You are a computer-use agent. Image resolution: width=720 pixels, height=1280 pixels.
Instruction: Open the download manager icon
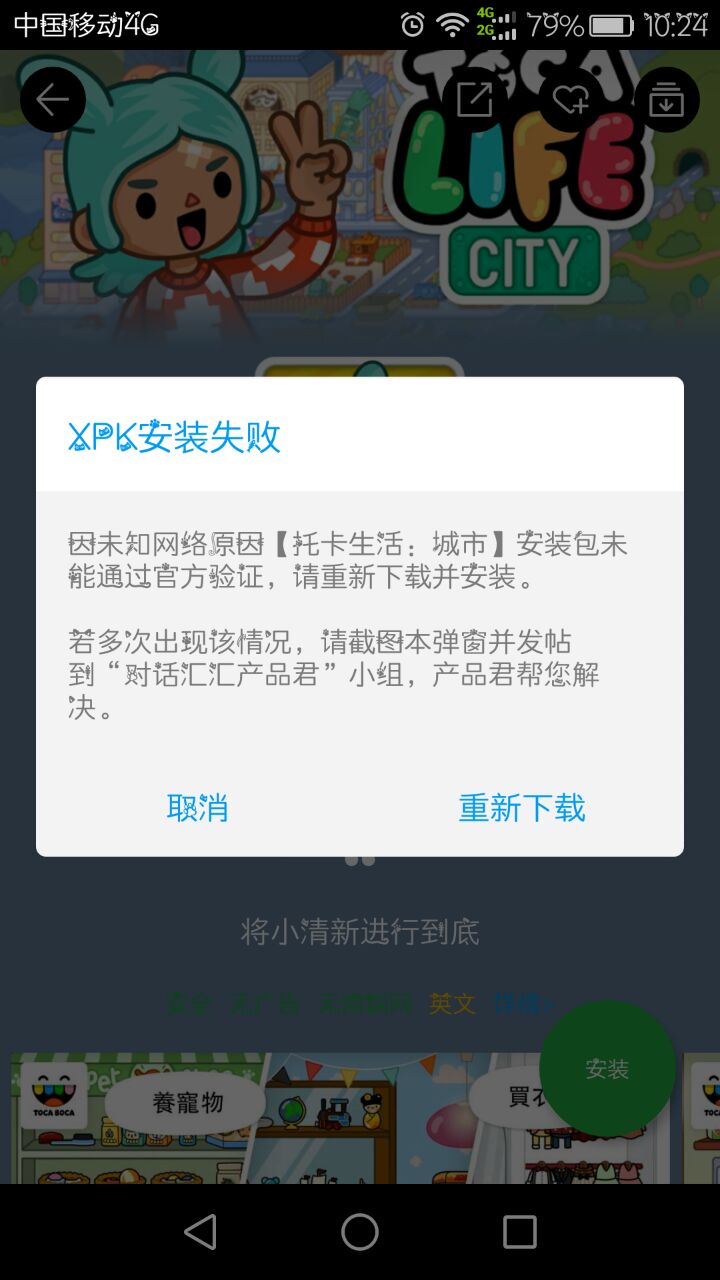(x=666, y=99)
